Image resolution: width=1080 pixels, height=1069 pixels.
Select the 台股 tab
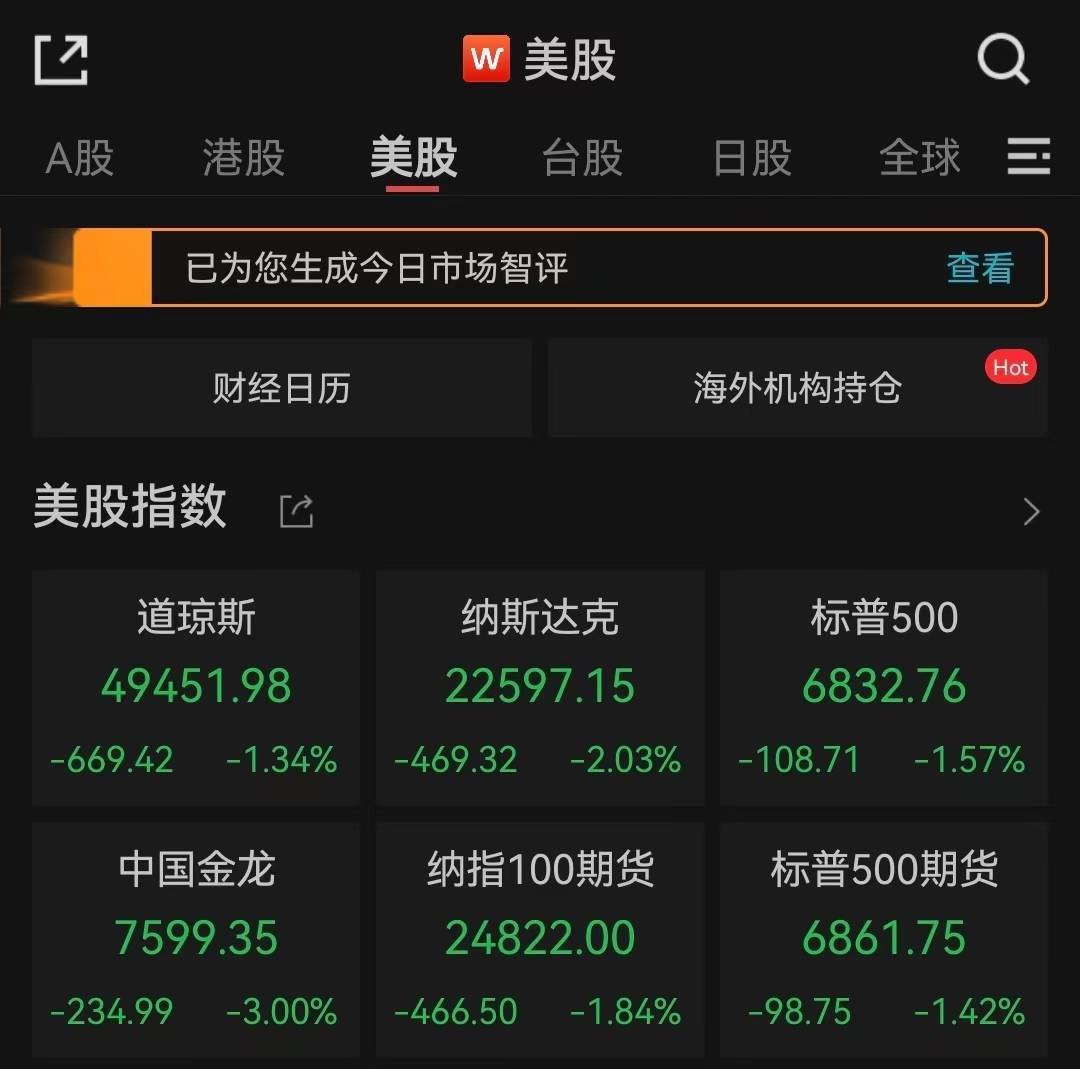click(x=583, y=158)
